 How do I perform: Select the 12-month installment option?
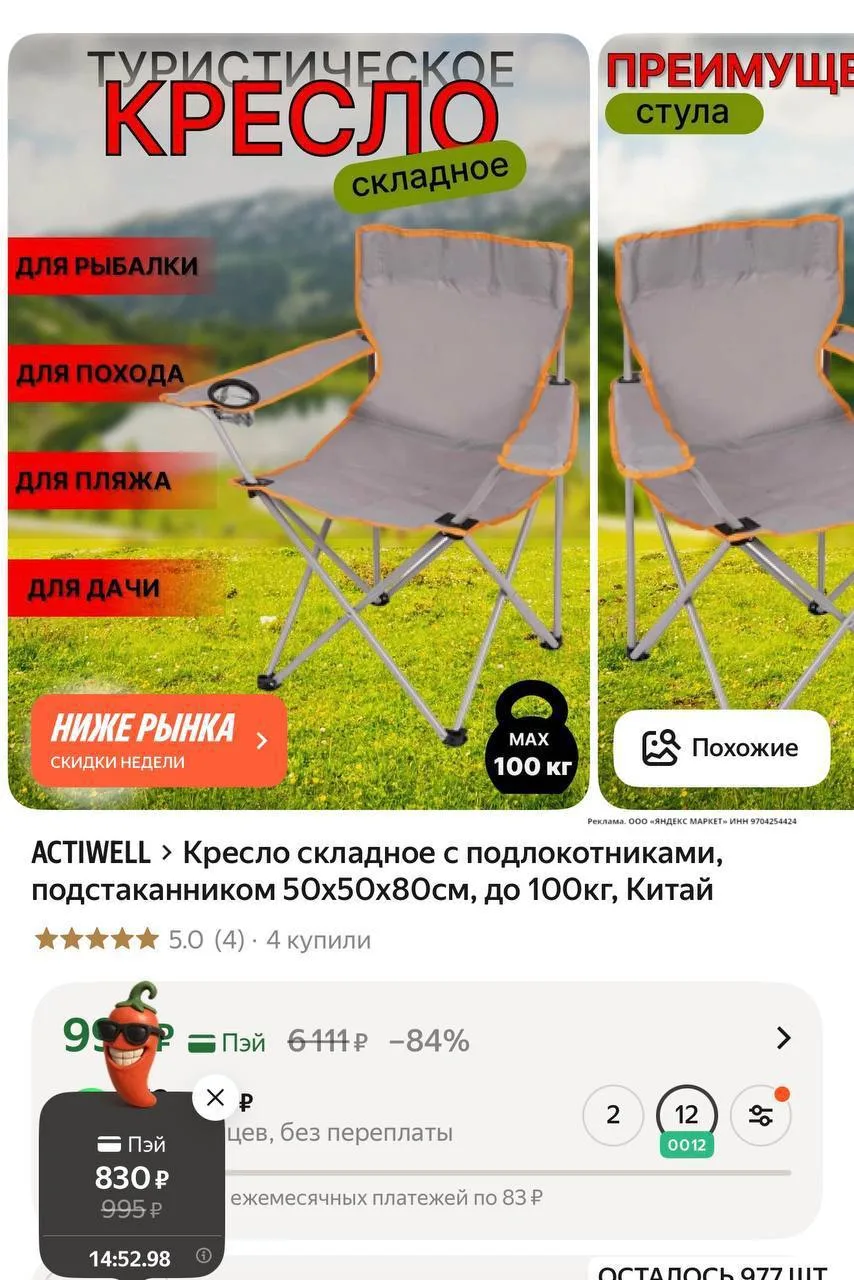(686, 1114)
